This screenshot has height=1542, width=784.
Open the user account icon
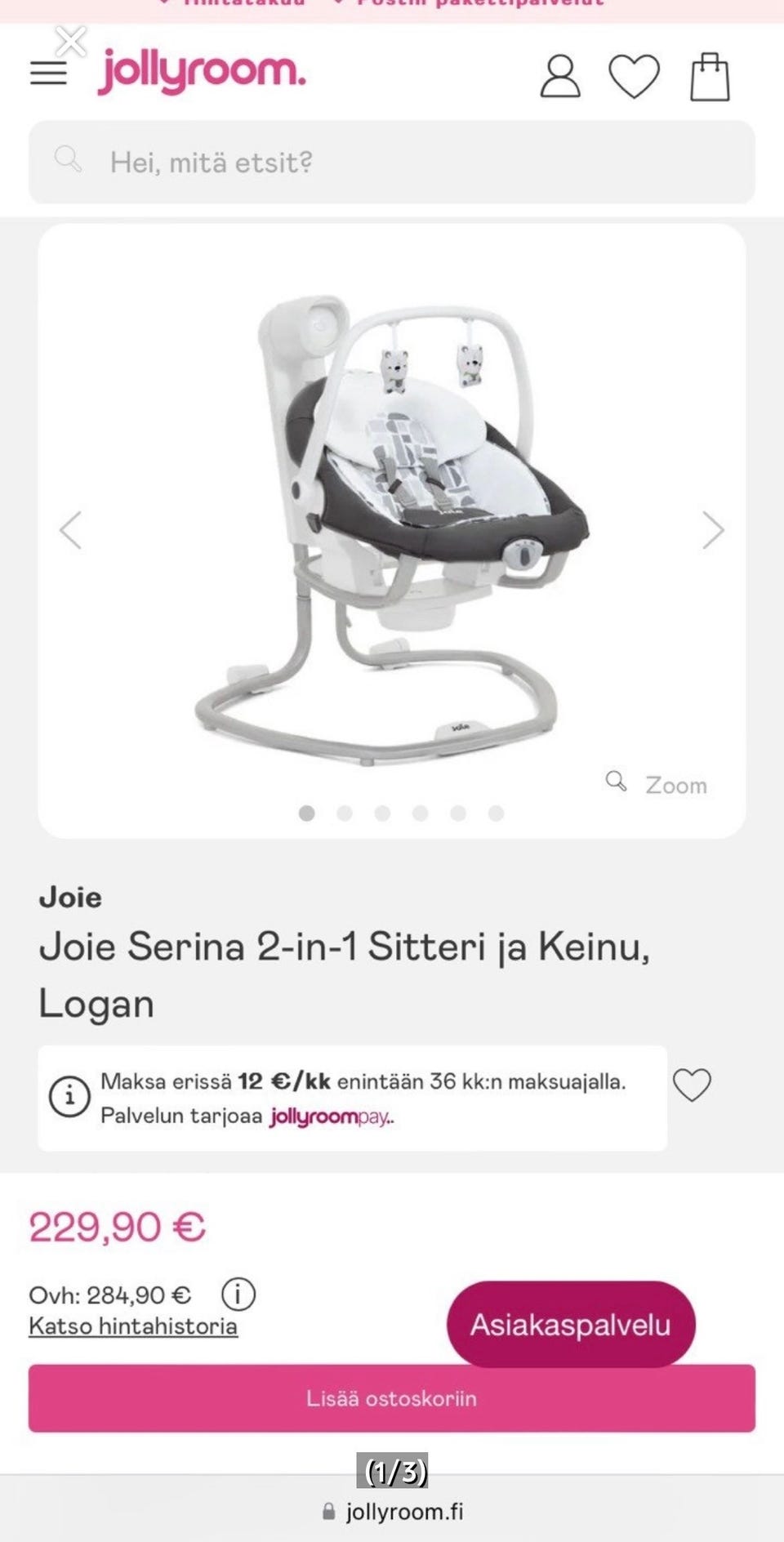coord(561,76)
